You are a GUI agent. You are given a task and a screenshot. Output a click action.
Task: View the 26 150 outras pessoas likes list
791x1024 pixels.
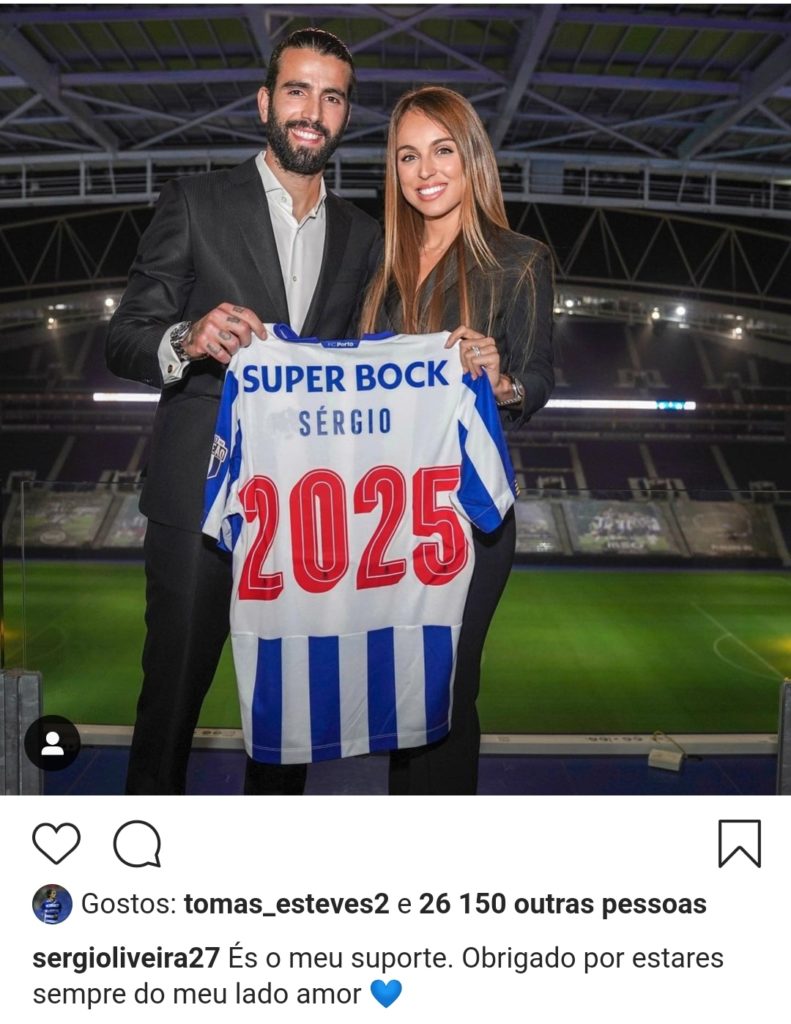[x=562, y=905]
